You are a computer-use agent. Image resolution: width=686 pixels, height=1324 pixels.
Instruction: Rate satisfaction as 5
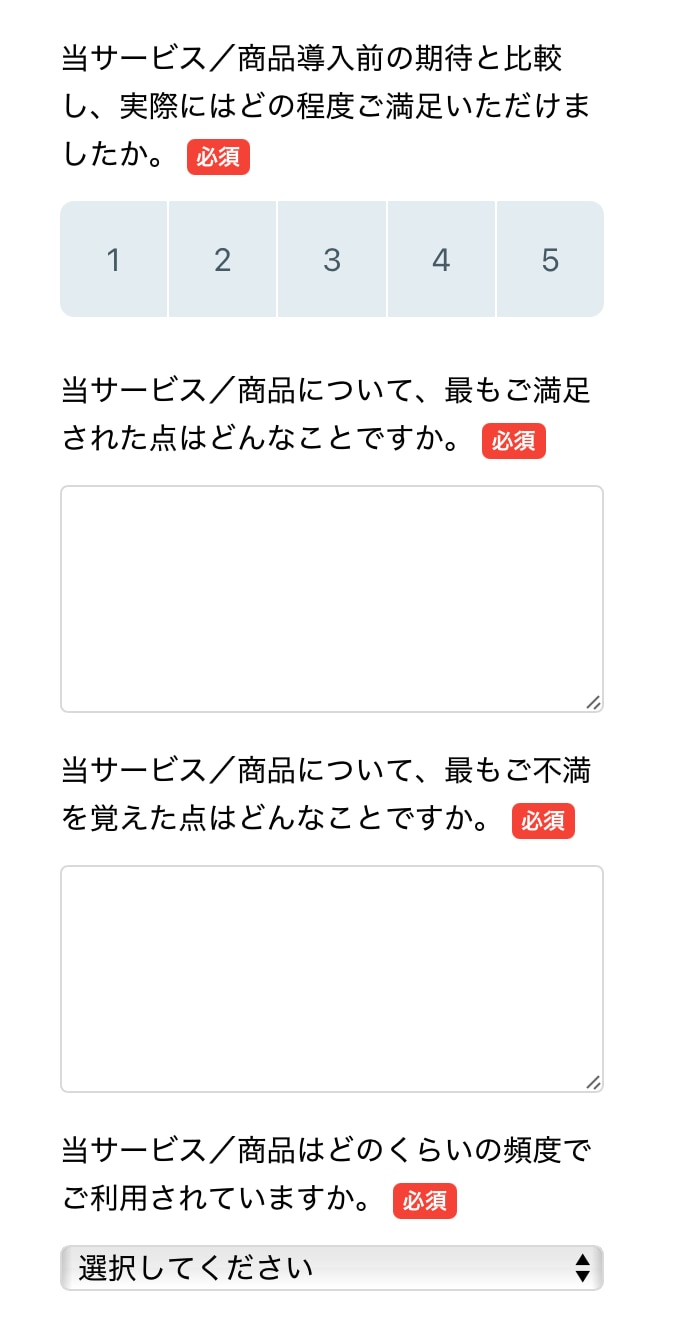tap(550, 260)
